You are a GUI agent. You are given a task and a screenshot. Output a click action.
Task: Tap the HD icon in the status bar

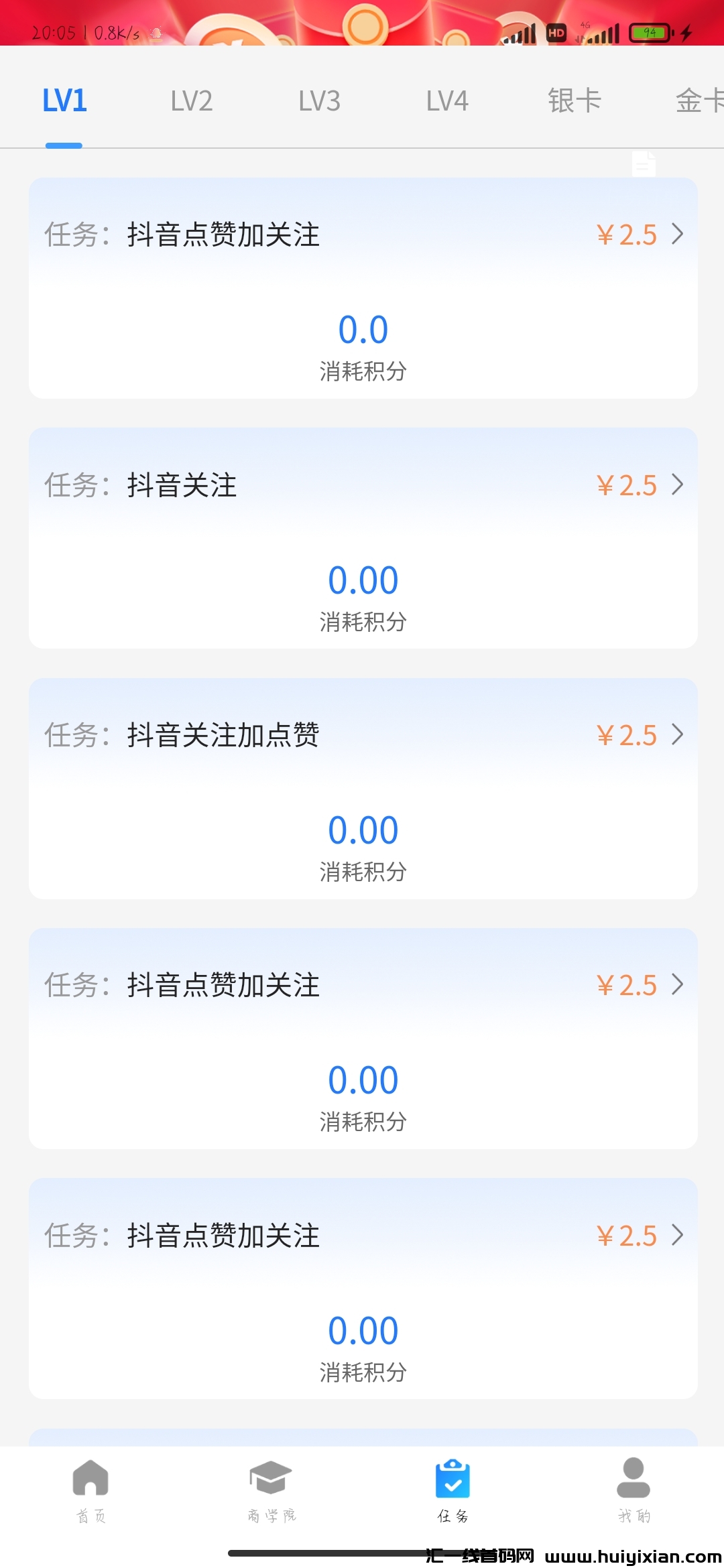coord(555,32)
